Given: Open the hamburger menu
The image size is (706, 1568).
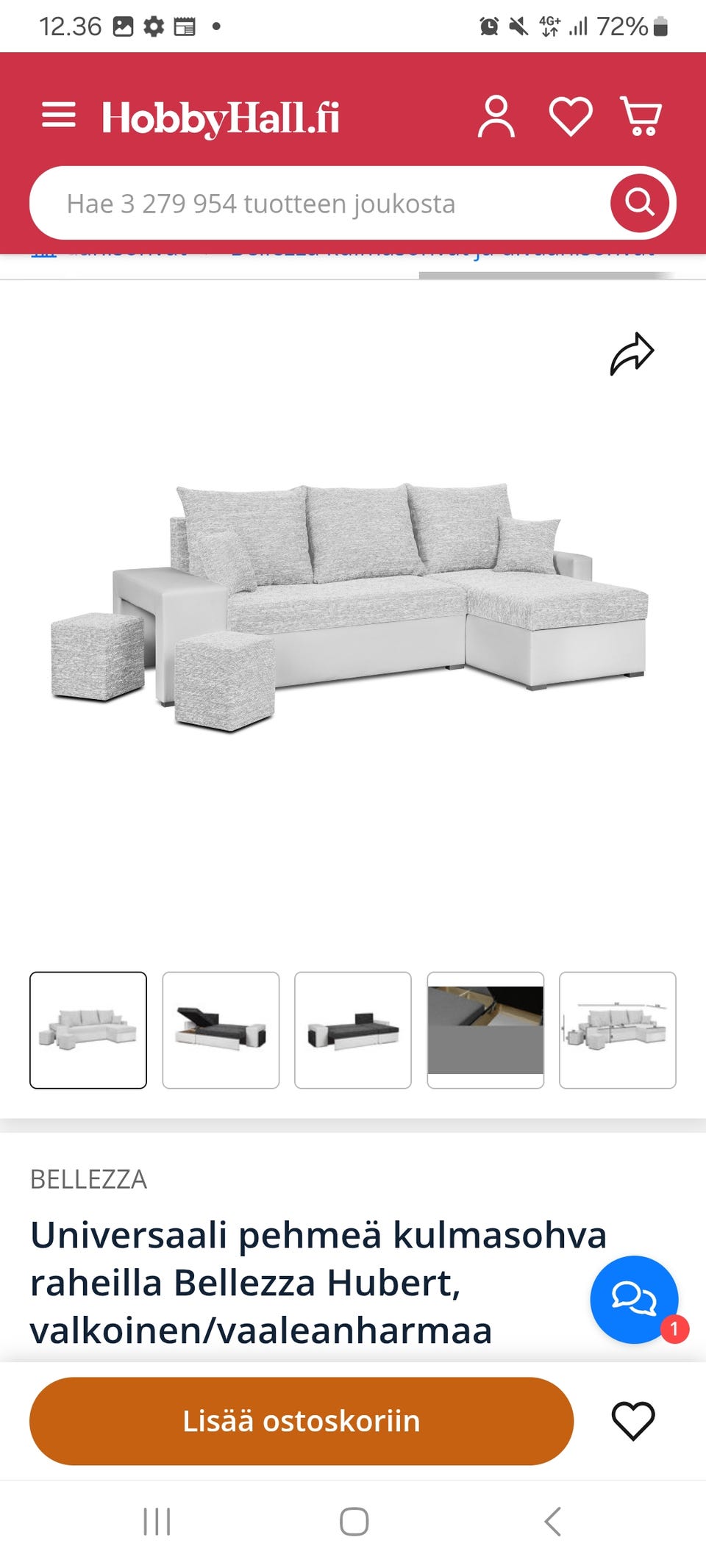Looking at the screenshot, I should 59,115.
